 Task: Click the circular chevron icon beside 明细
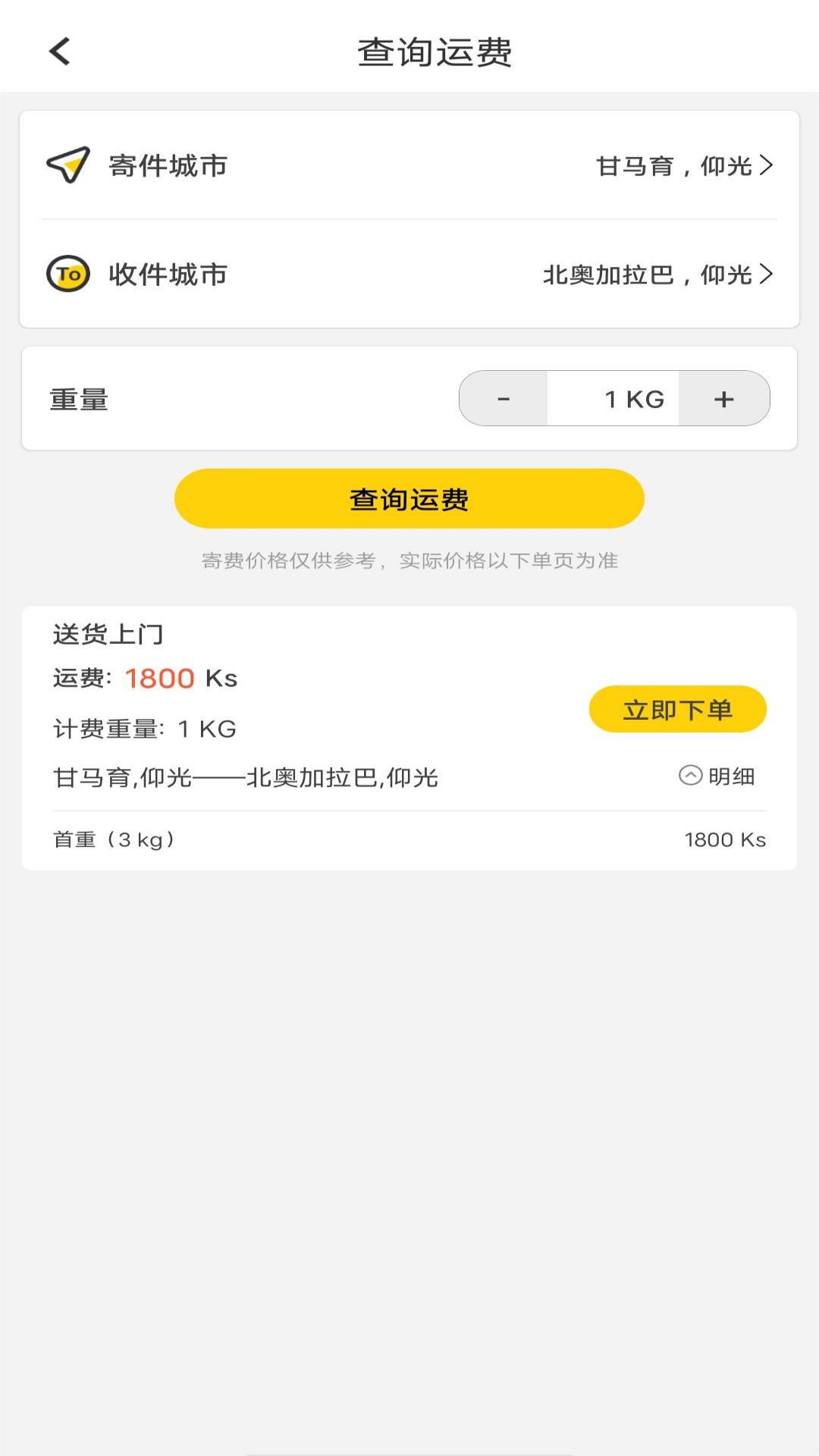click(689, 775)
